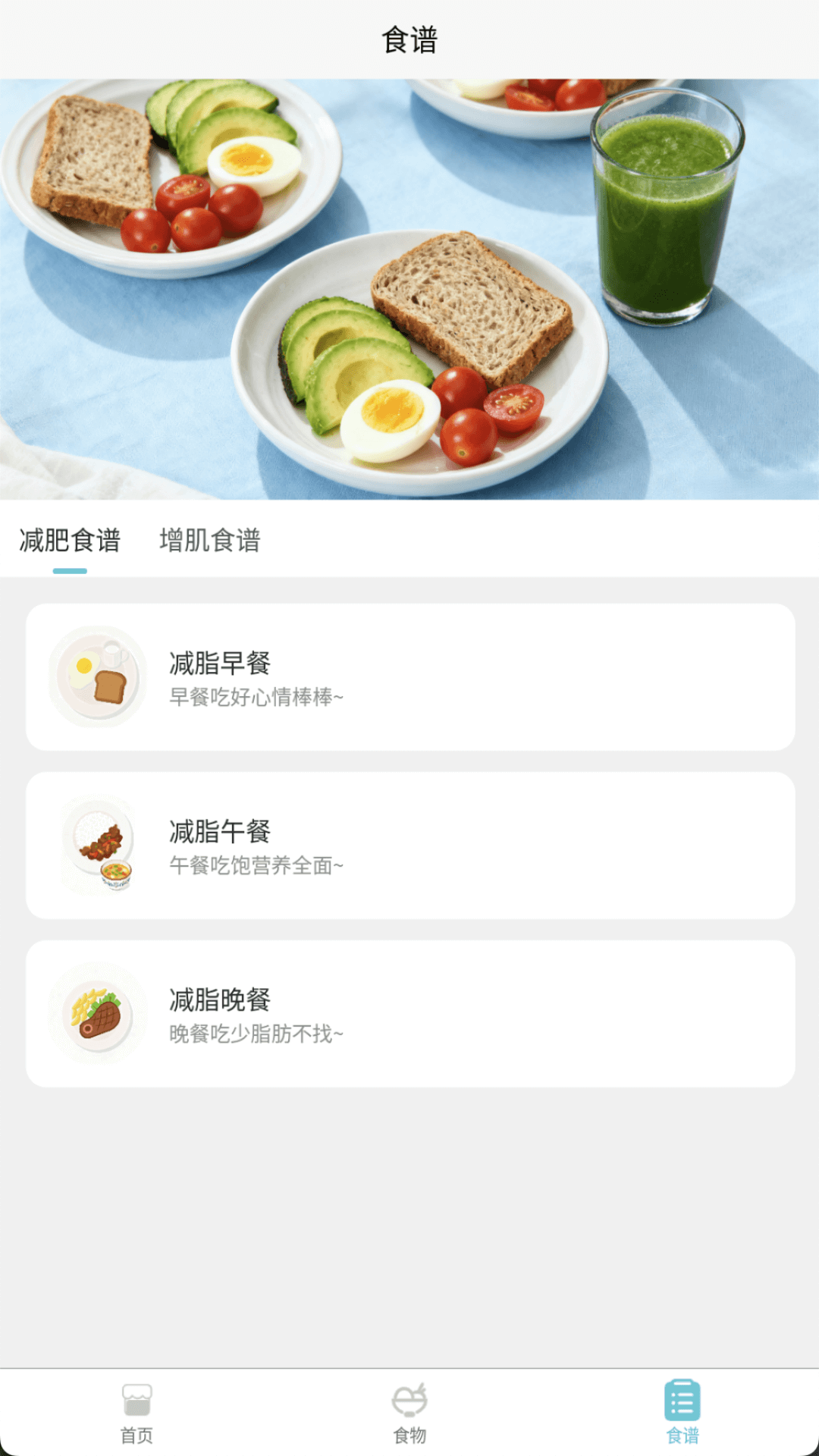819x1456 pixels.
Task: Tap the lunch rice-and-curry icon
Action: click(x=96, y=847)
